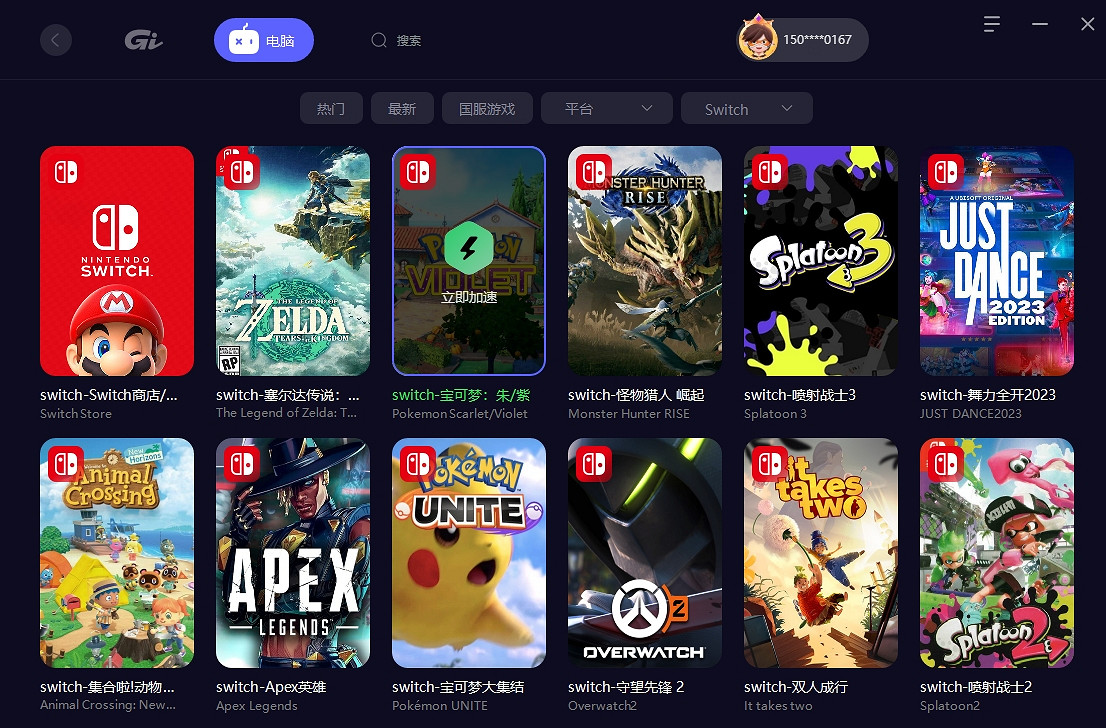Open the Switch Store card
1106x728 pixels.
pyautogui.click(x=117, y=261)
